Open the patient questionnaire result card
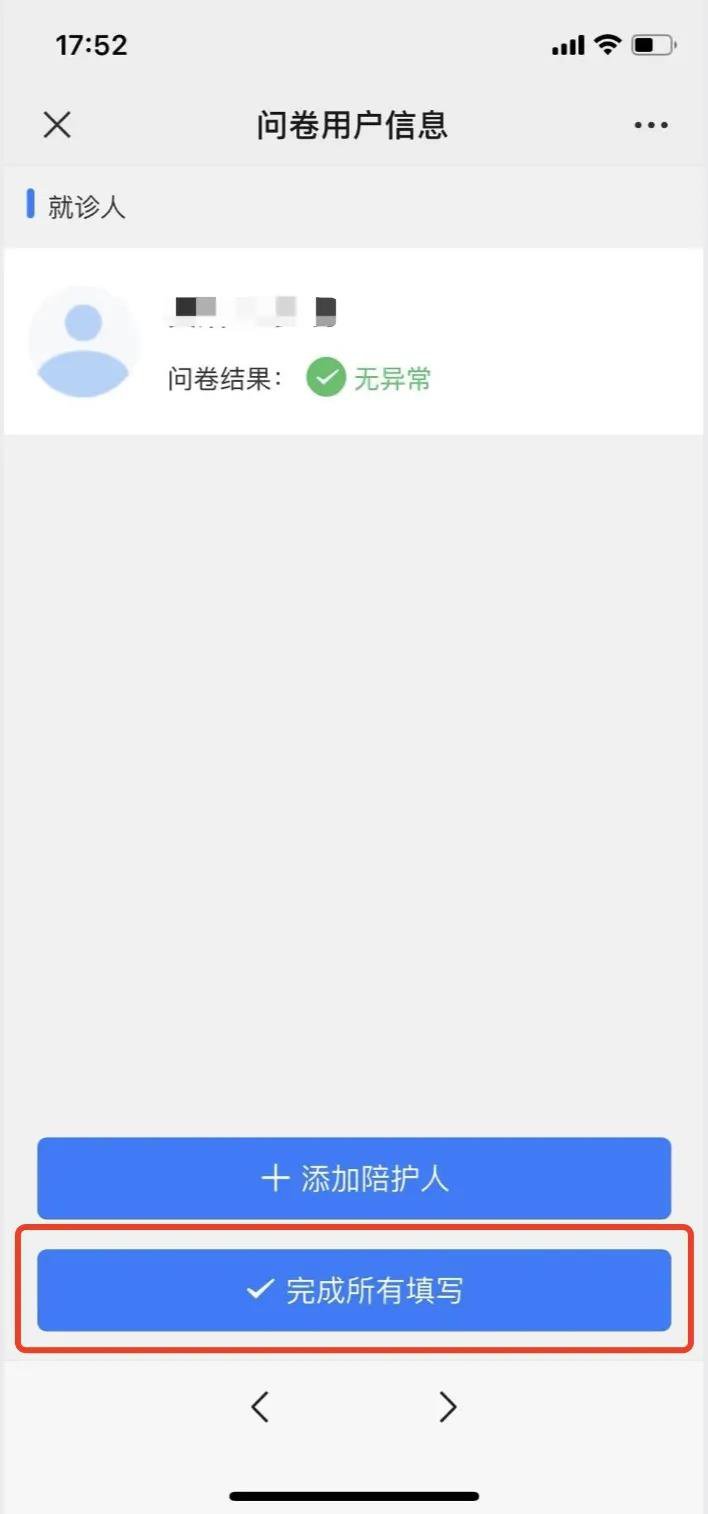 coord(354,342)
